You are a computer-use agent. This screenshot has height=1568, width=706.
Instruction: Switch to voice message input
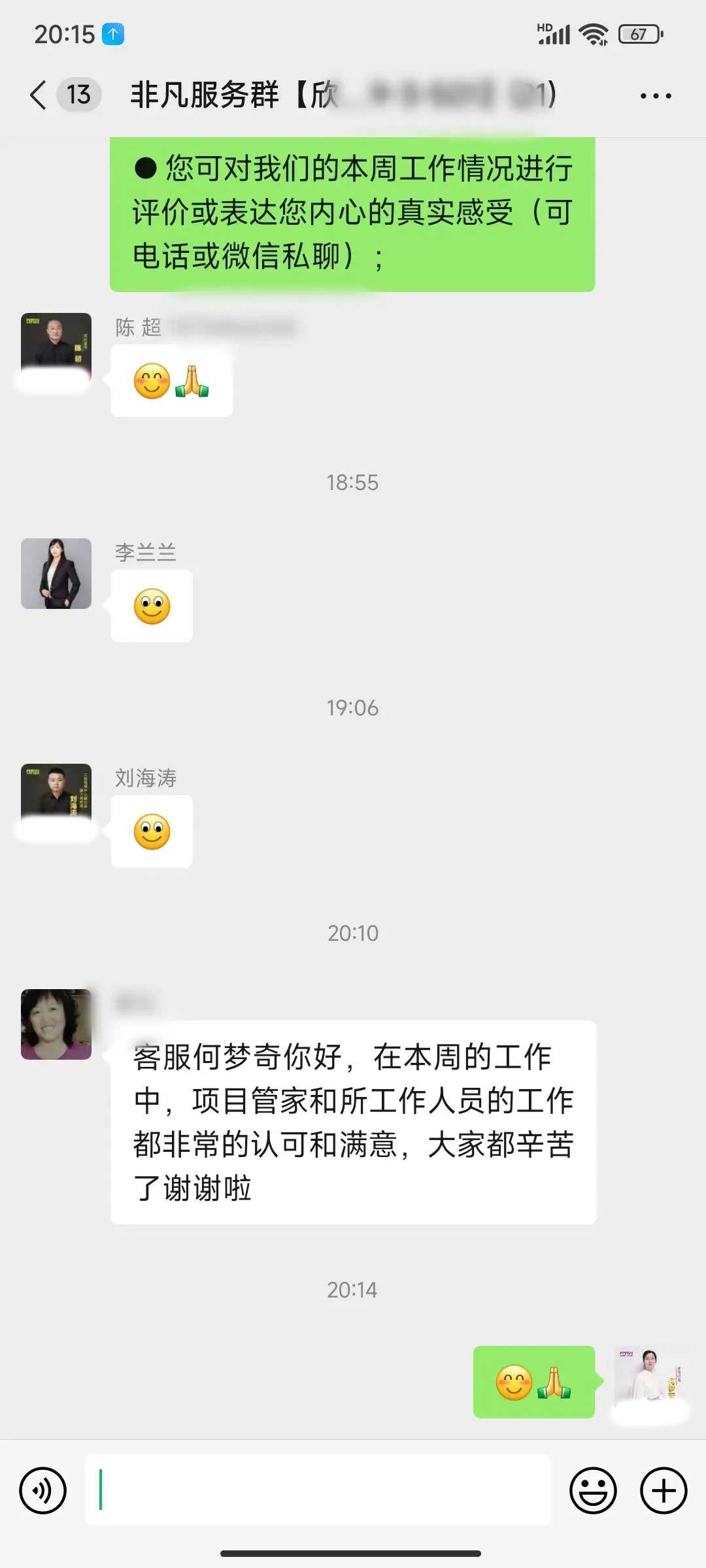[43, 1491]
